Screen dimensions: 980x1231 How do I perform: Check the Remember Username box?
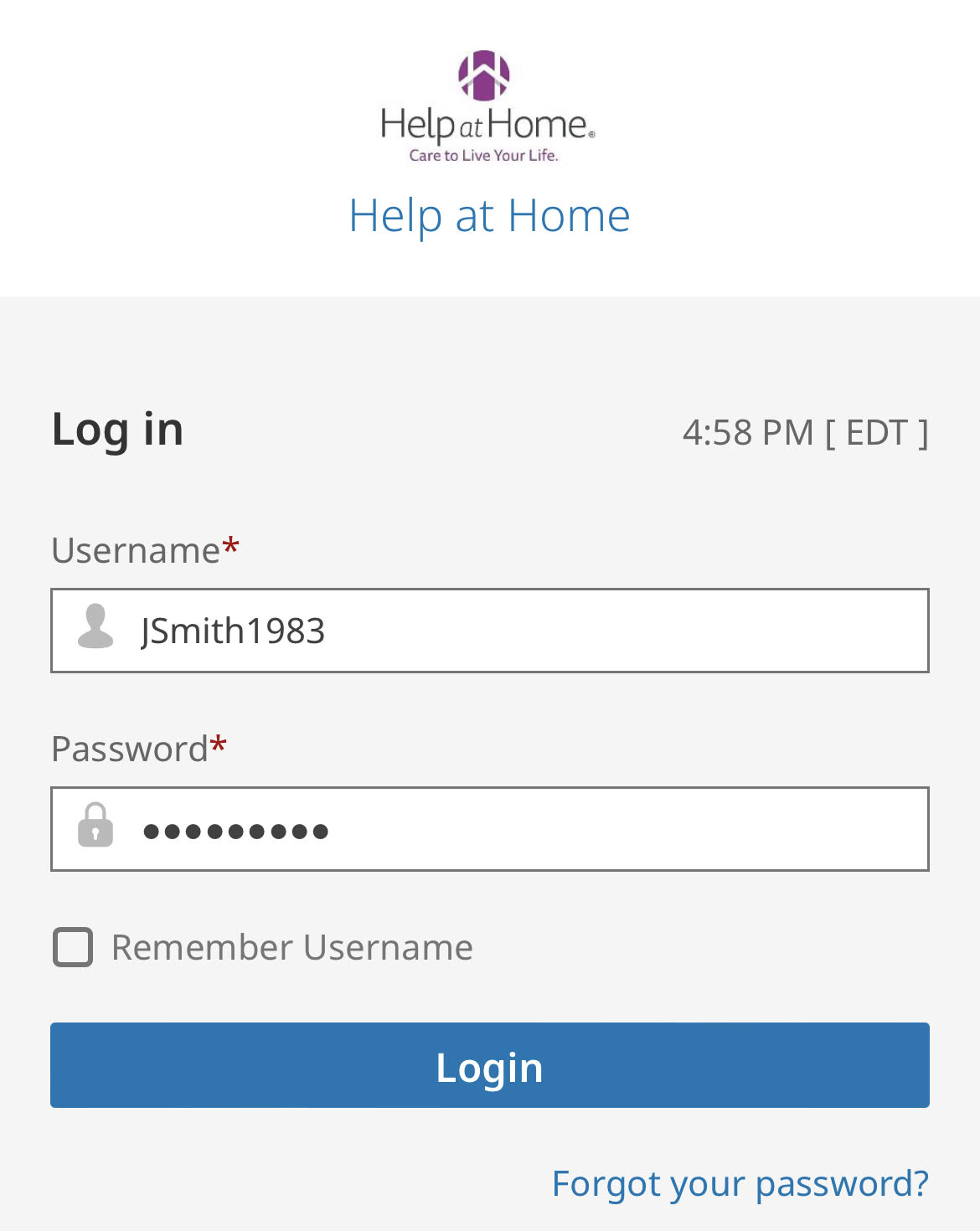[73, 947]
